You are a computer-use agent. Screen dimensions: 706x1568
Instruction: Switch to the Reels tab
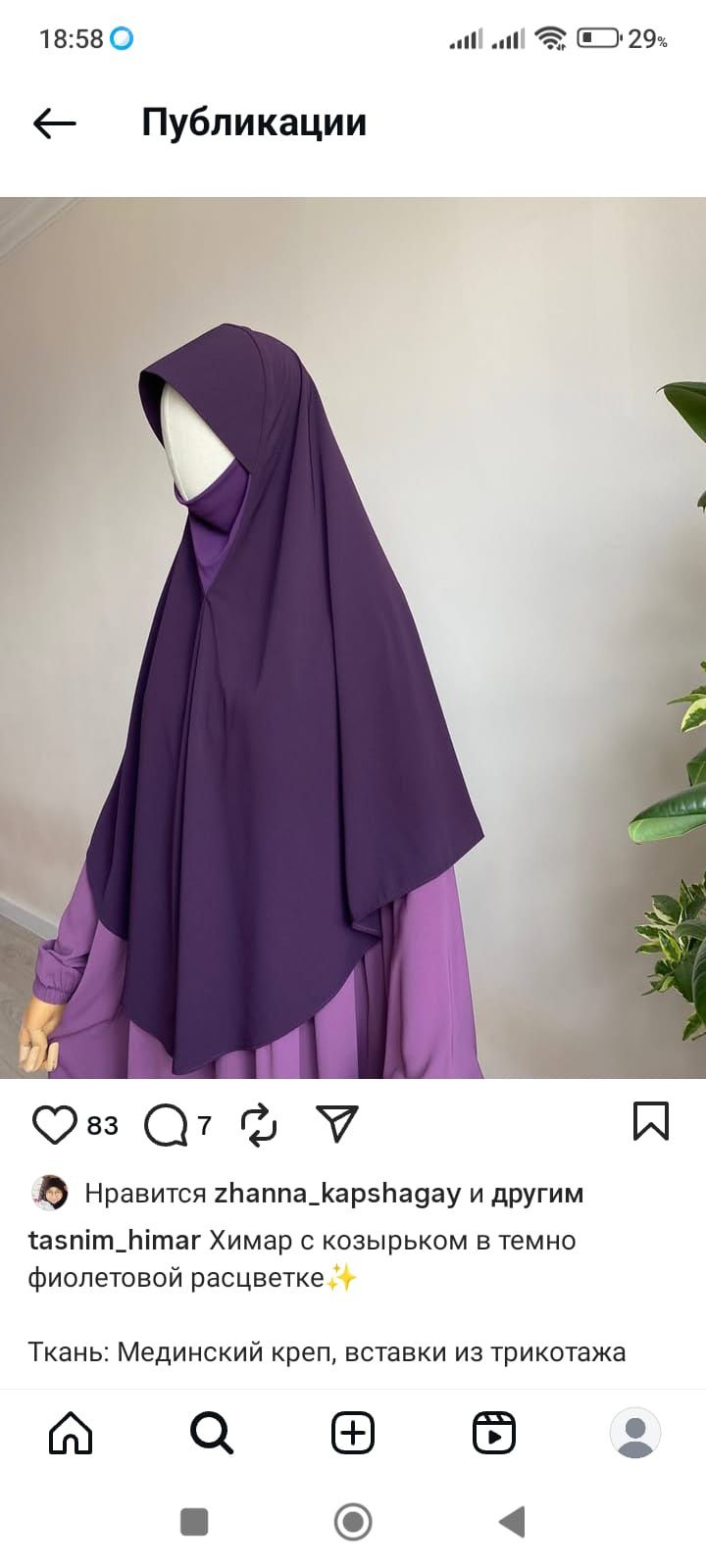494,1433
